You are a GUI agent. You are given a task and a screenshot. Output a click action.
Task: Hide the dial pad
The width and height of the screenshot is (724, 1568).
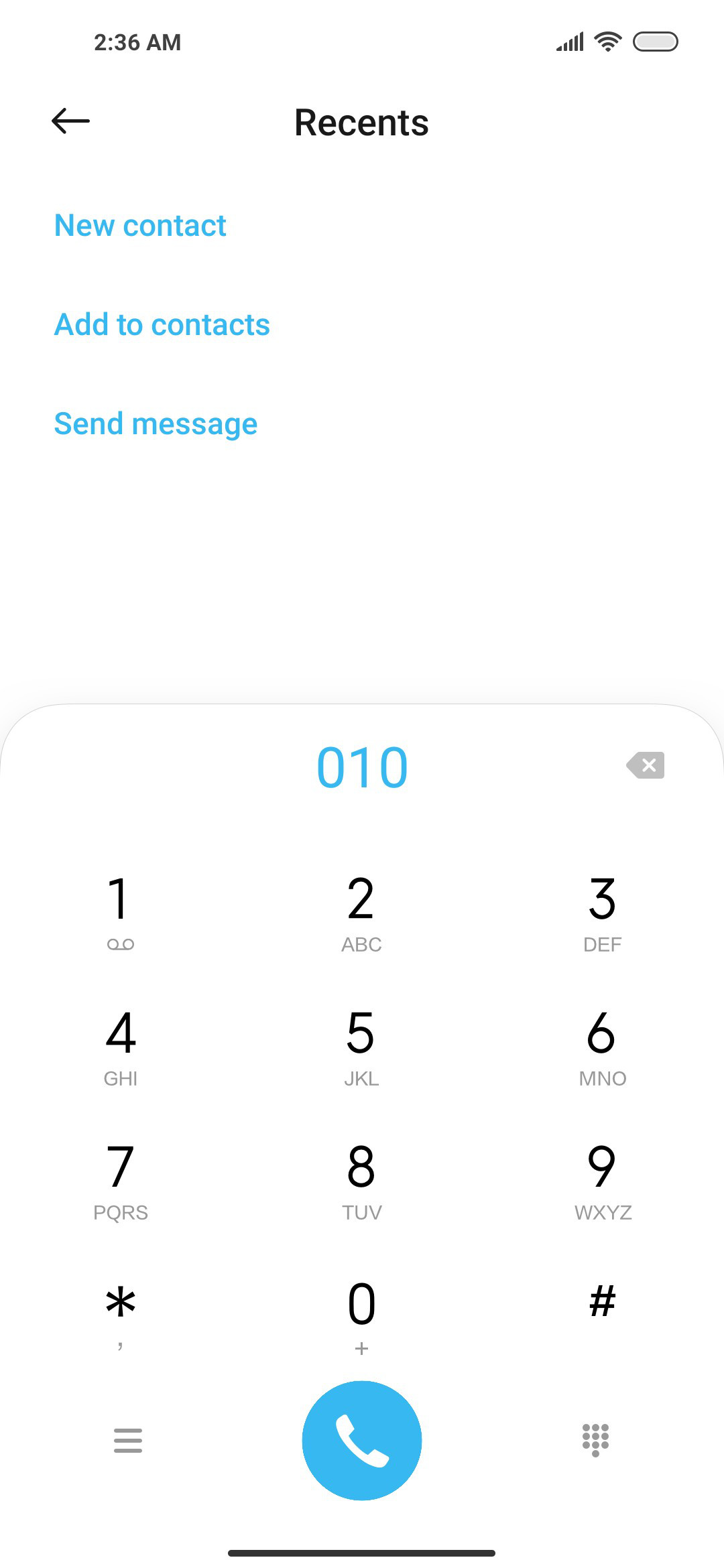(595, 1440)
